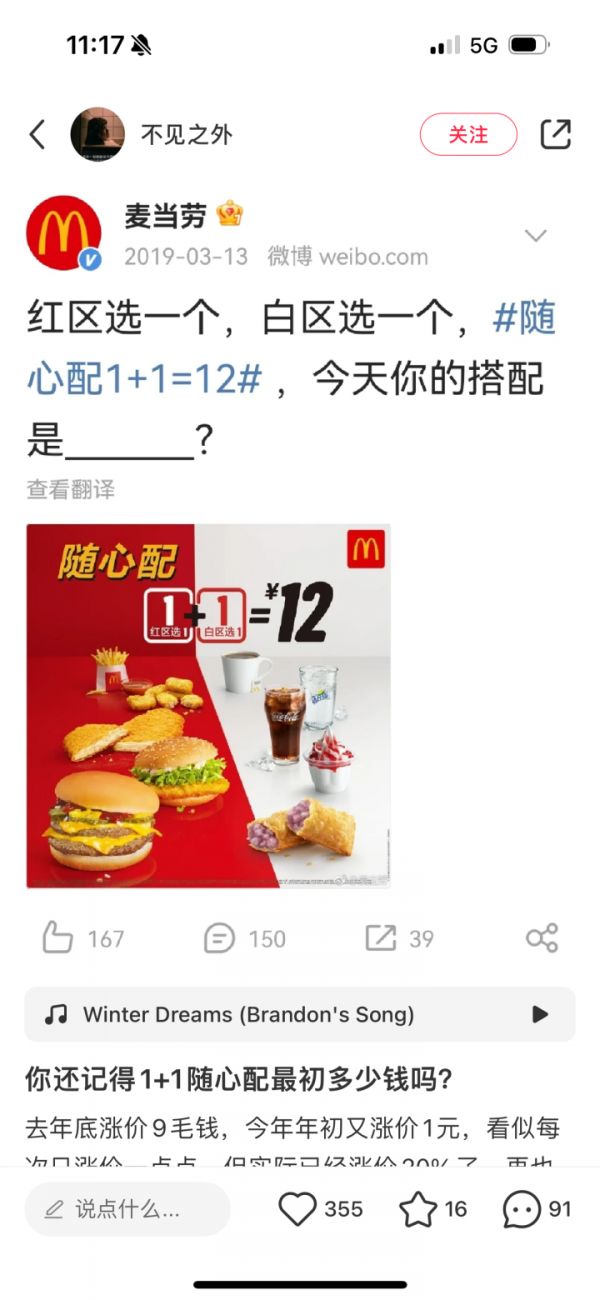Open 不见之外's profile avatar

pyautogui.click(x=97, y=135)
